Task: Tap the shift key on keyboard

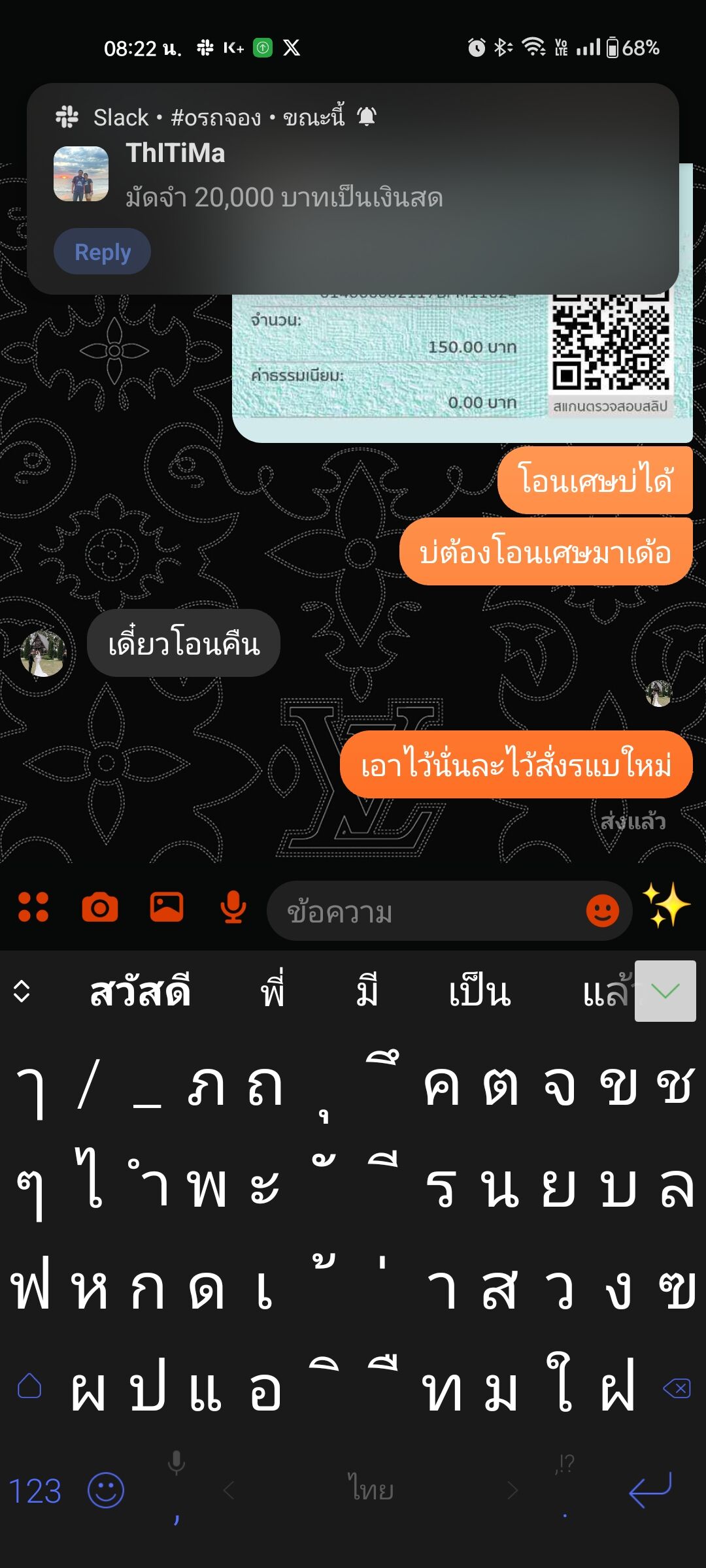Action: pyautogui.click(x=29, y=1386)
